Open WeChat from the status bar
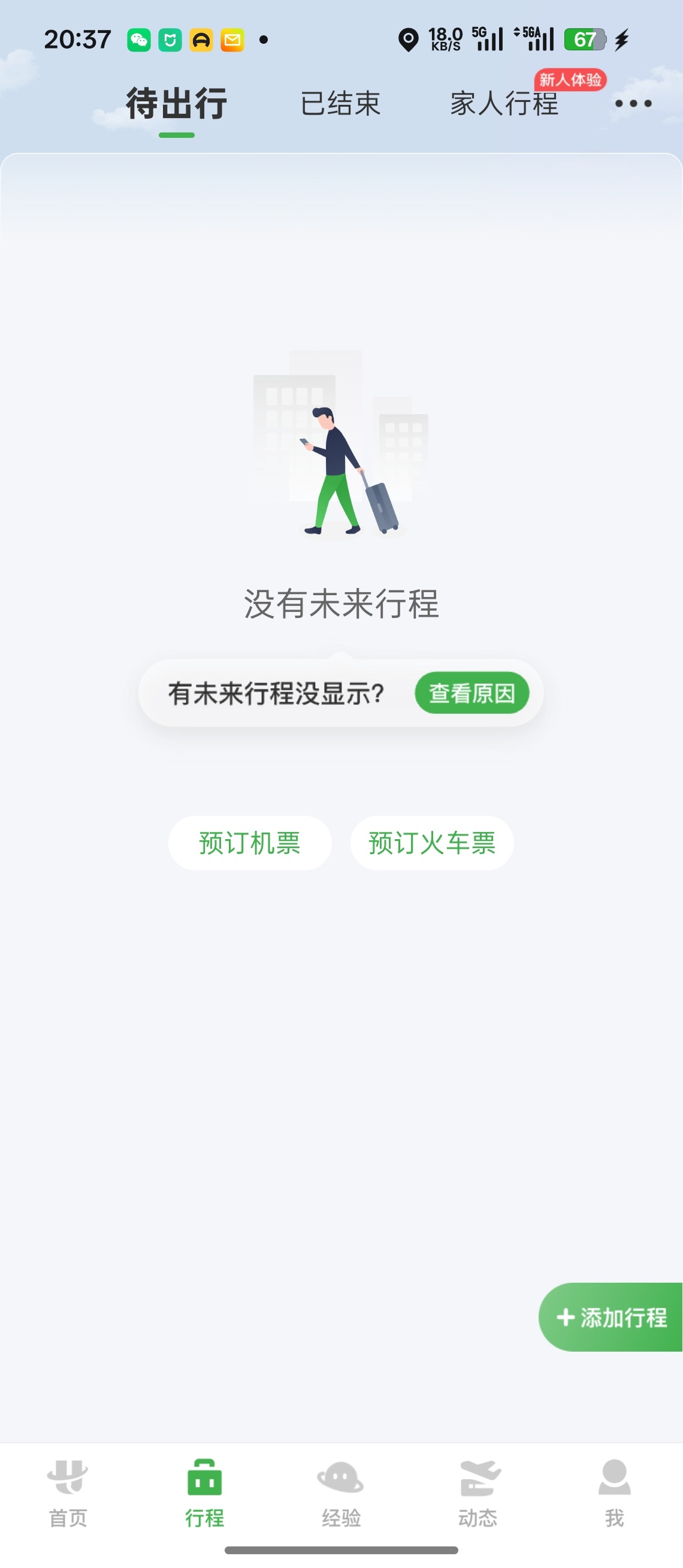 tap(138, 39)
